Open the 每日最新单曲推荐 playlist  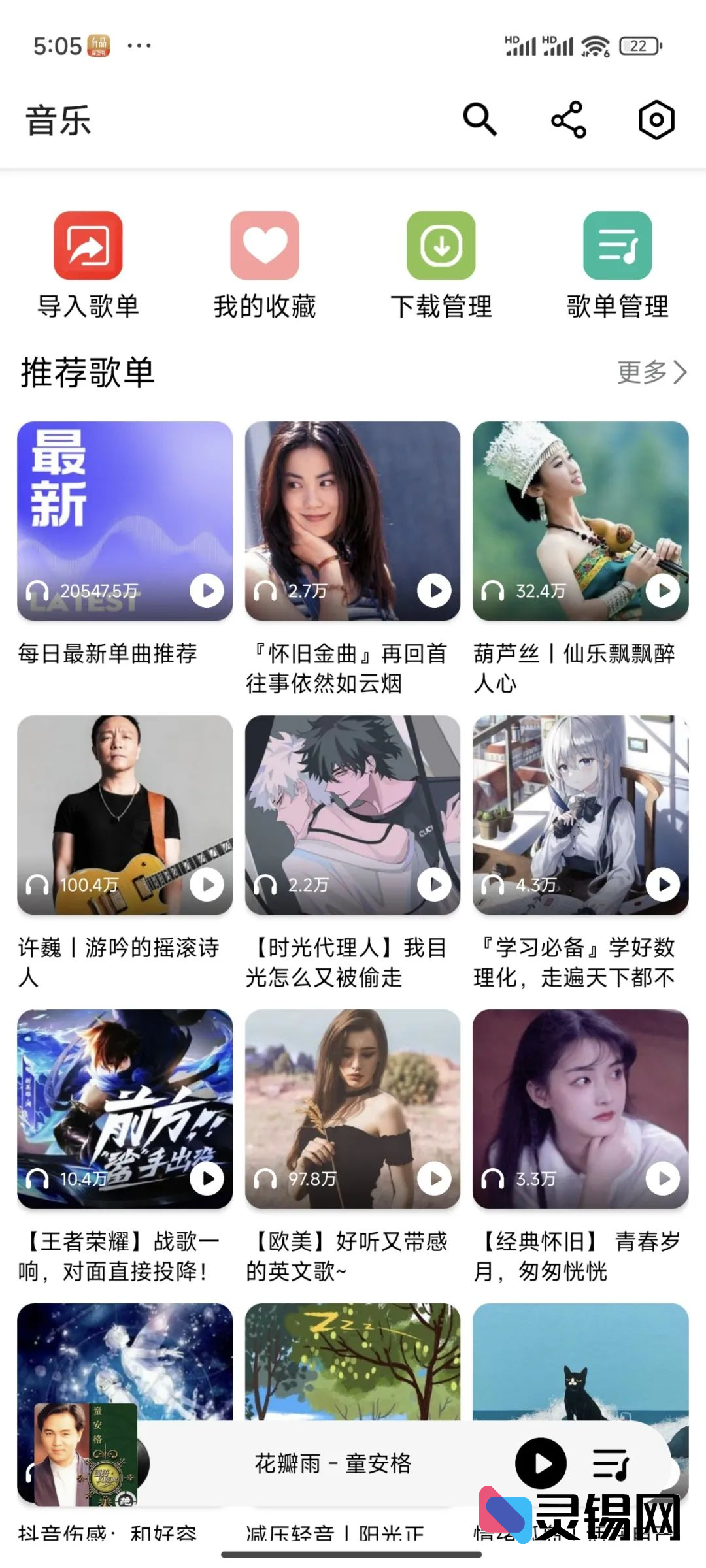pyautogui.click(x=124, y=521)
